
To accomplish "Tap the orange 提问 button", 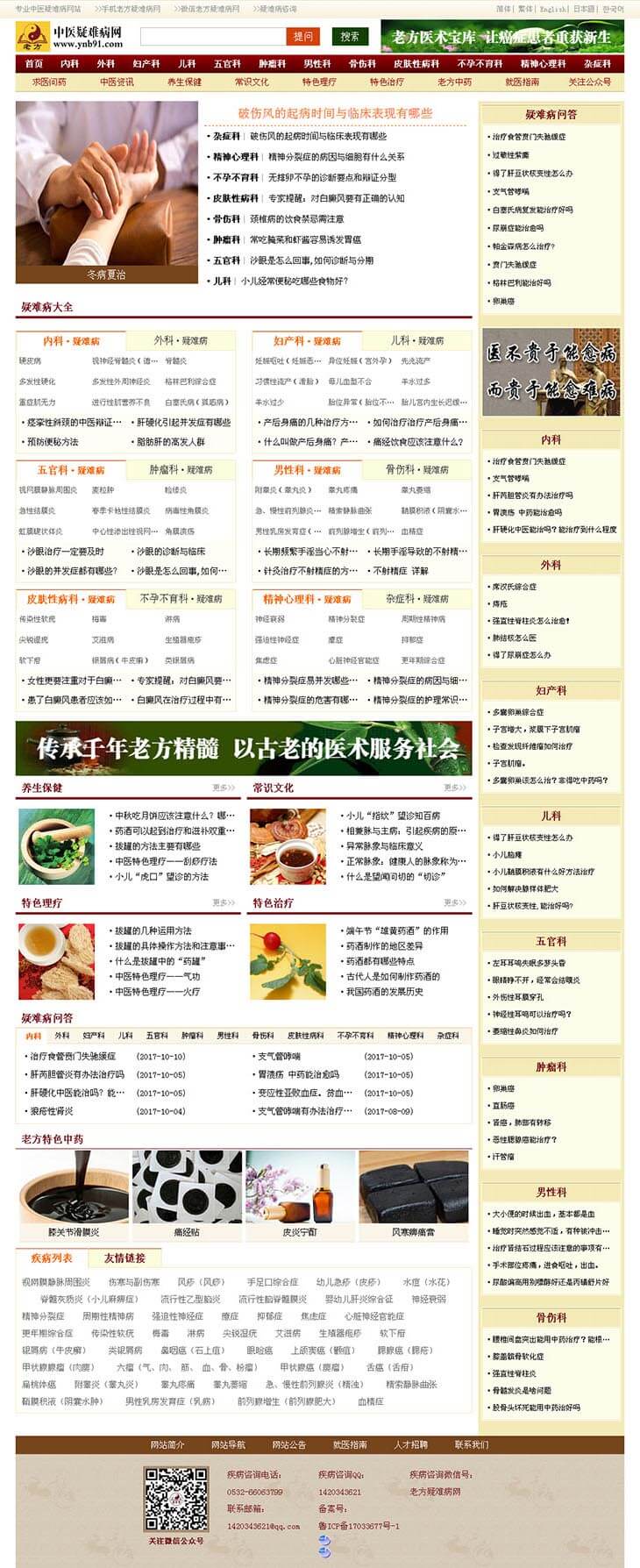I will [x=302, y=37].
